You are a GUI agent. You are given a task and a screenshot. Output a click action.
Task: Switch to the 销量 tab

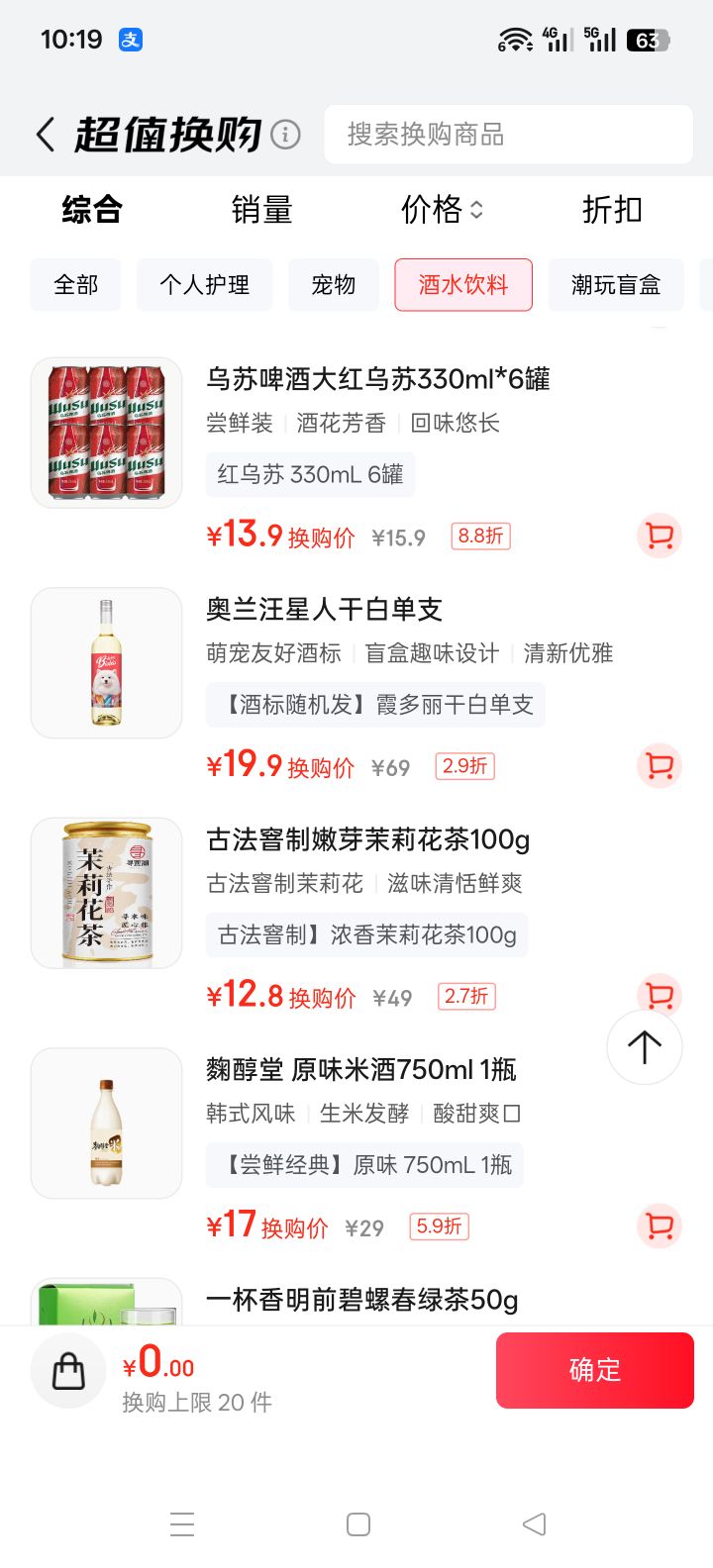click(x=260, y=210)
